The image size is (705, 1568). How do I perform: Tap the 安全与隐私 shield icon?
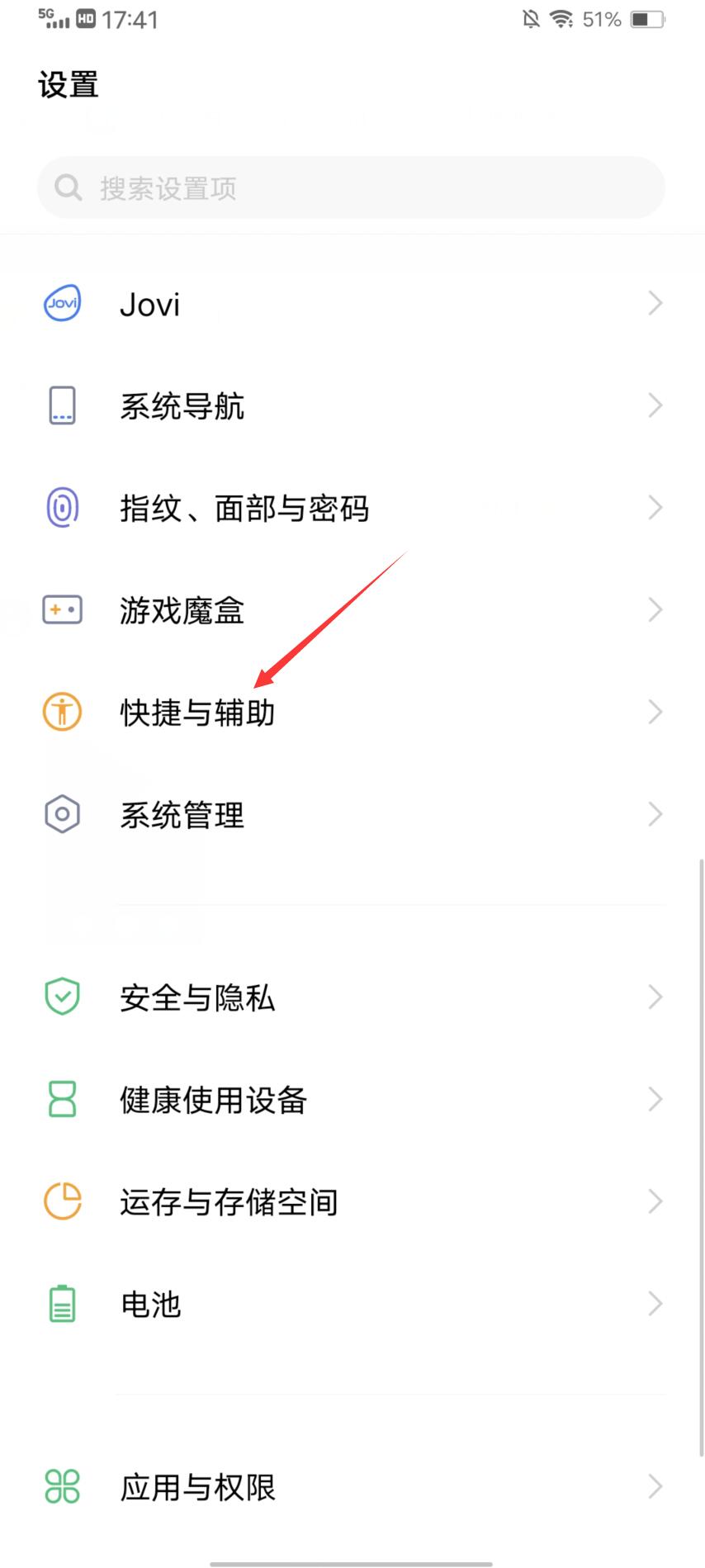click(x=62, y=997)
